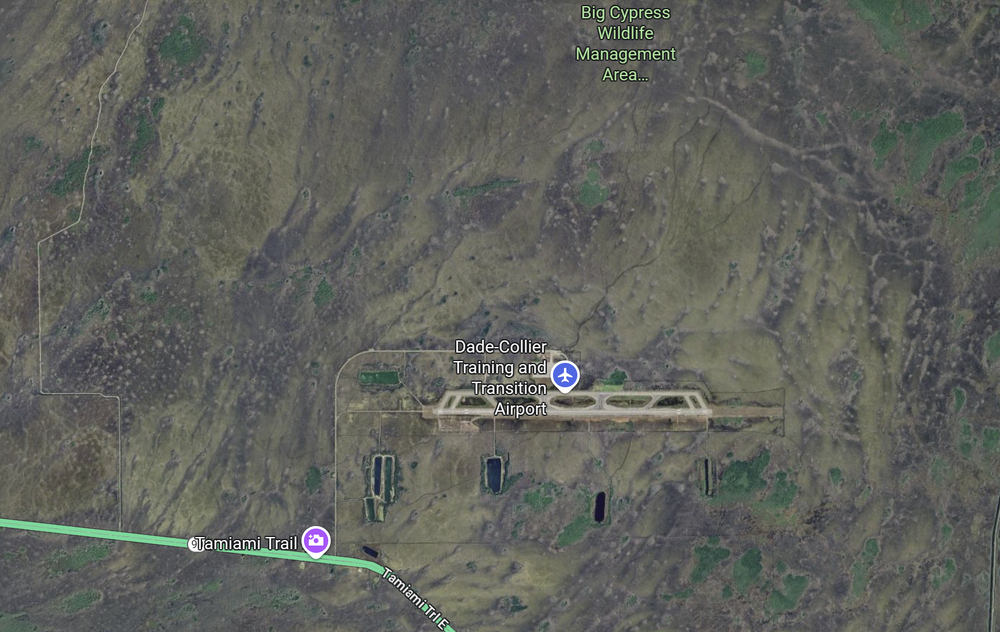Open the Tamiami Trail photo marker
This screenshot has width=1000, height=632.
[x=317, y=542]
